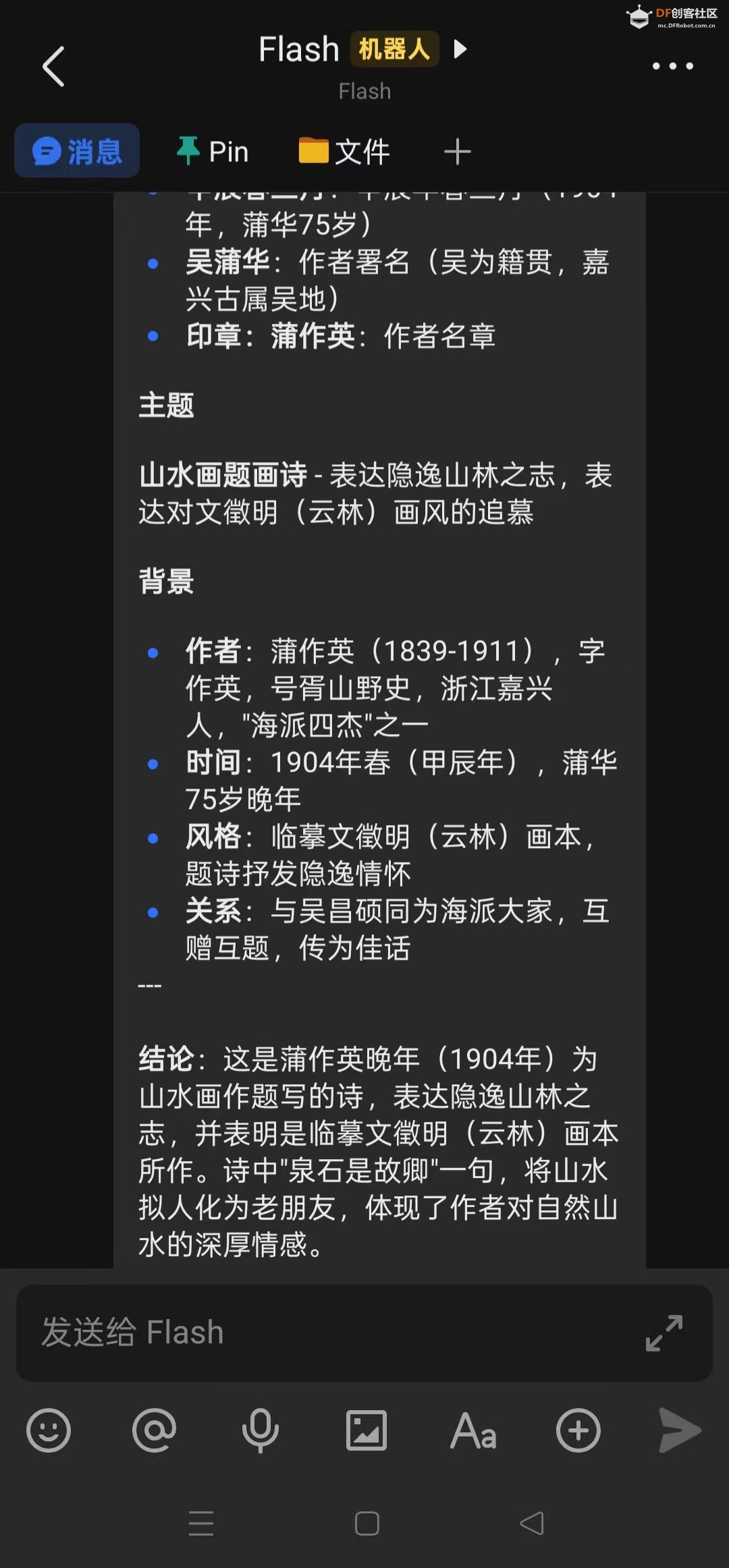Open the 文件 tab

pyautogui.click(x=343, y=150)
